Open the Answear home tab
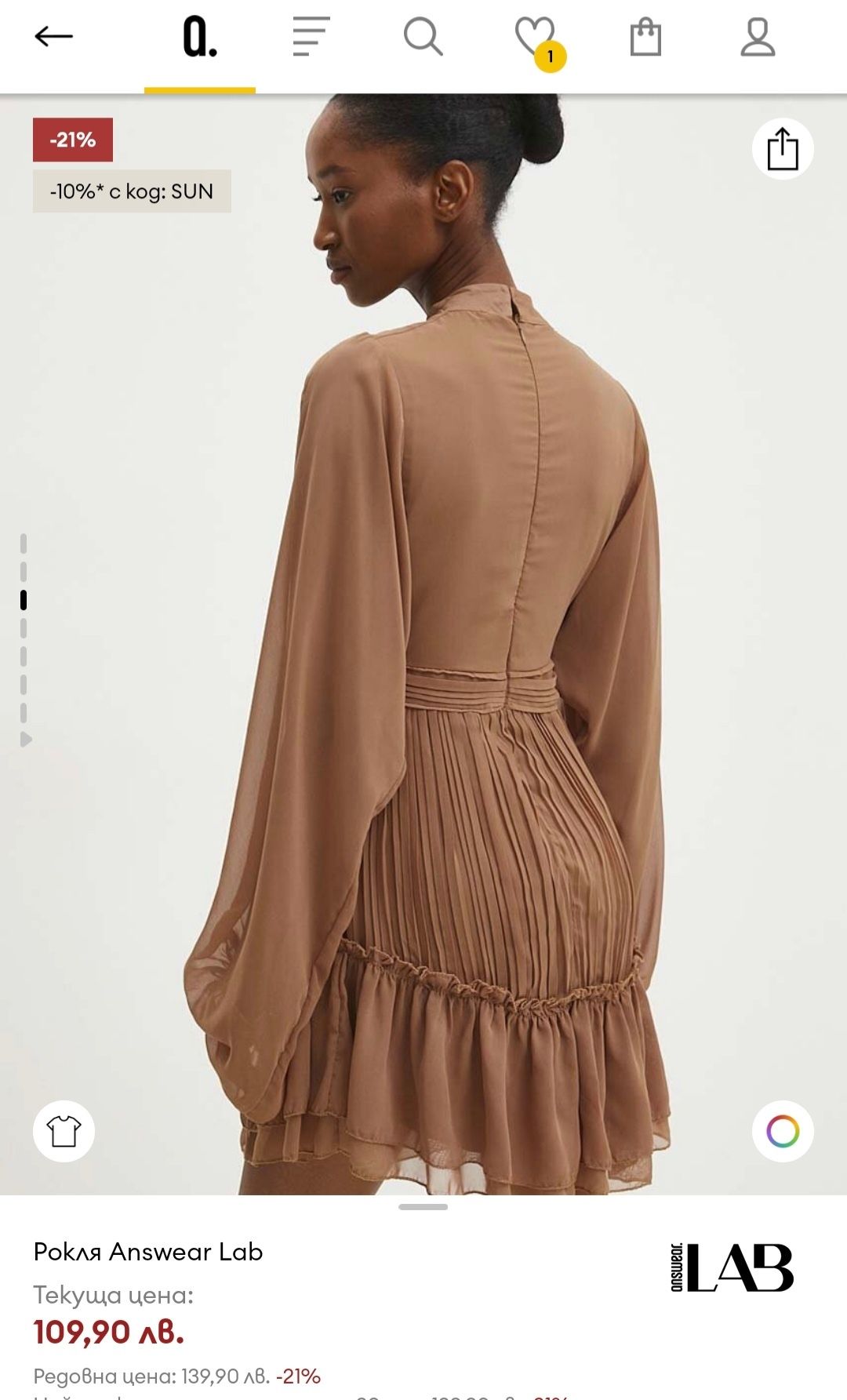Screen dimensions: 847x1400 (x=200, y=38)
